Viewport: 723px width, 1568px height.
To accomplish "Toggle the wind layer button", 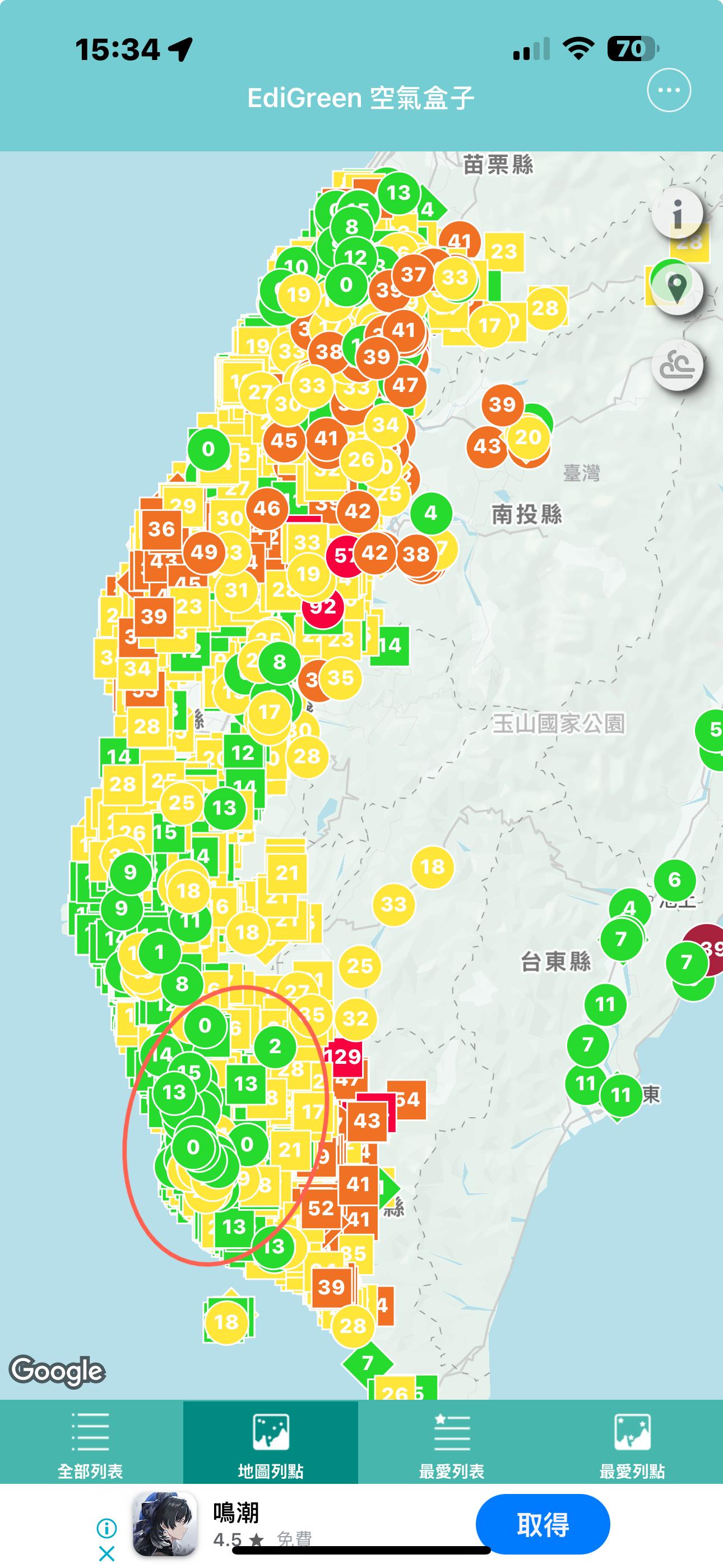I will pyautogui.click(x=676, y=365).
